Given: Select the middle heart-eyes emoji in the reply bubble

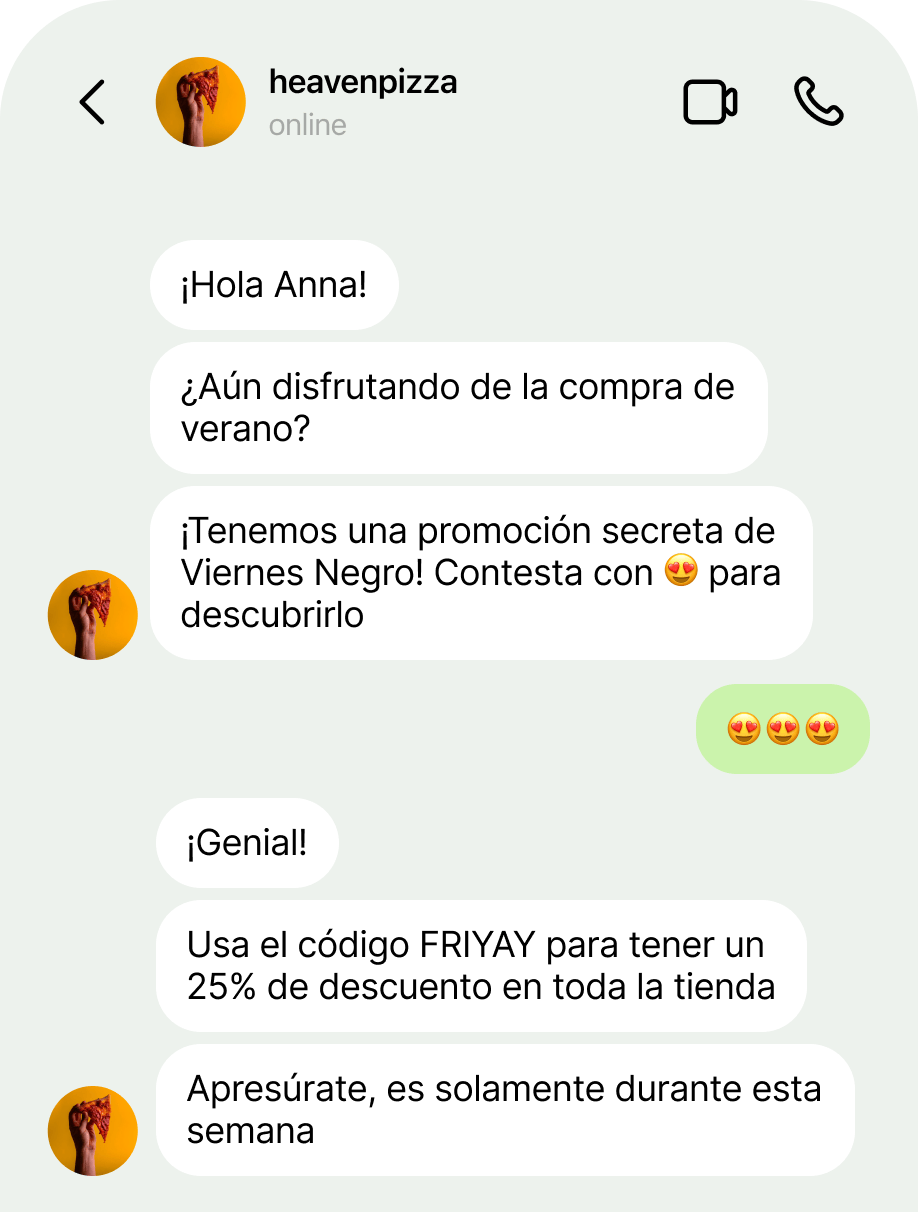Looking at the screenshot, I should 783,729.
